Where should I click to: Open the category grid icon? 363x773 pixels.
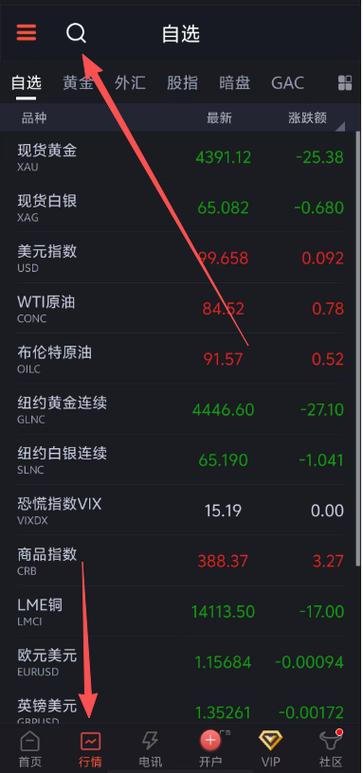point(345,83)
